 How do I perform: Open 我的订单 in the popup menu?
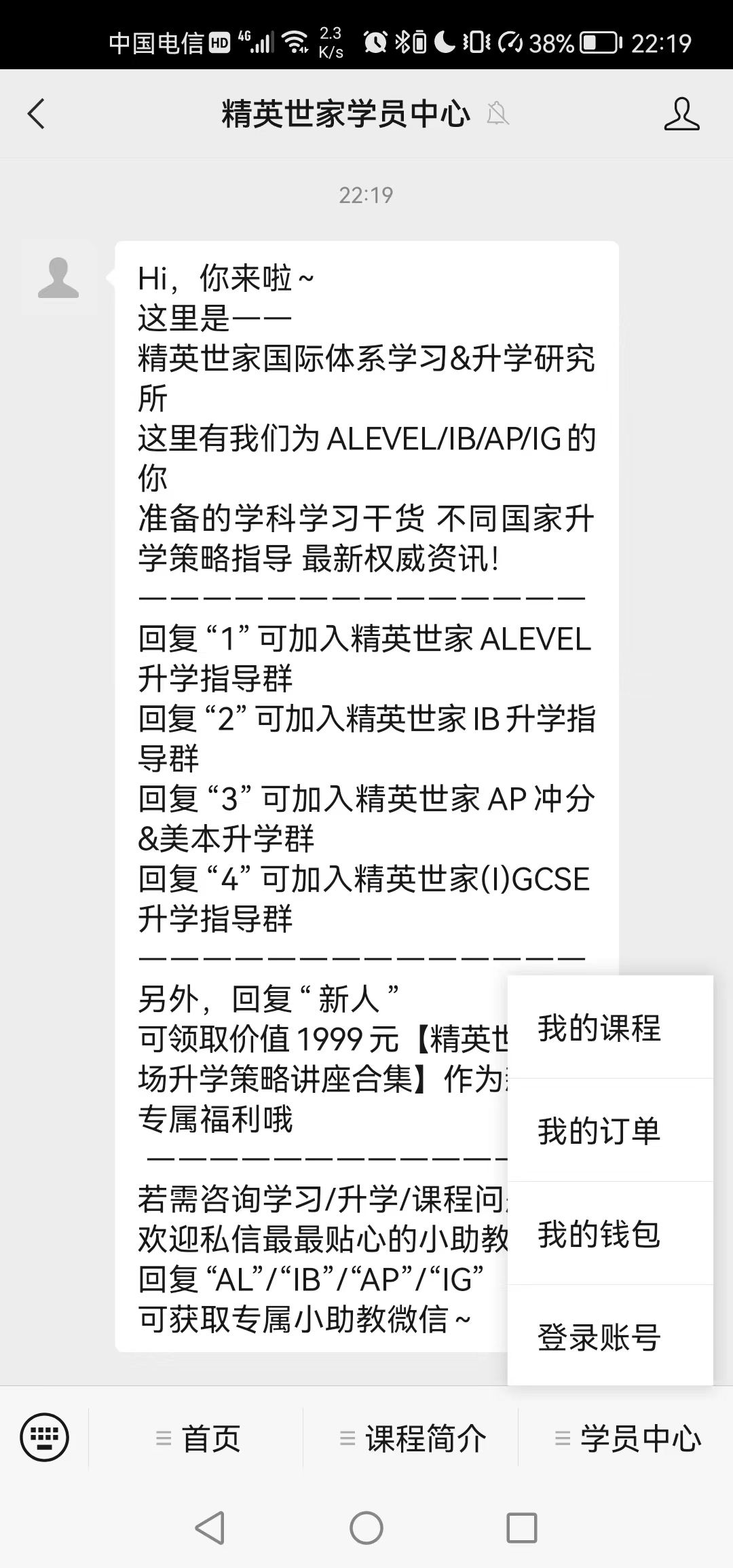click(x=610, y=1131)
